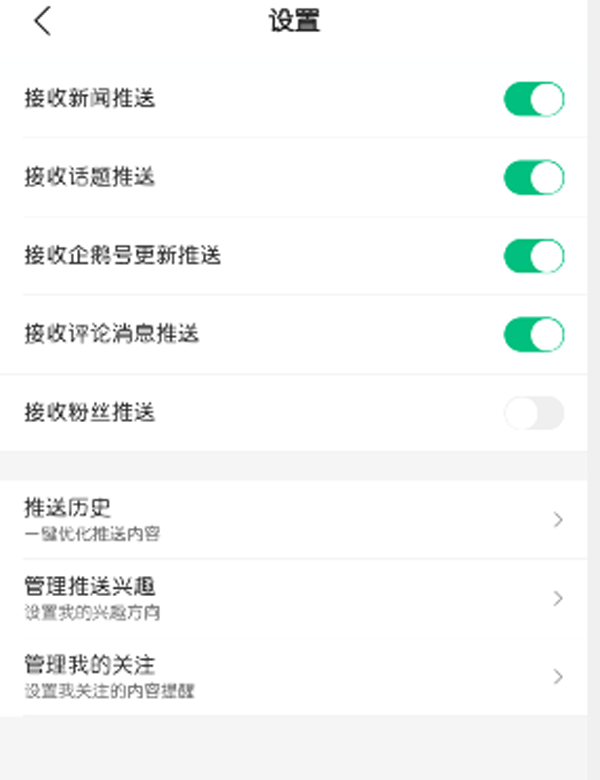Enable the 接收粉丝推送 switch

534,413
